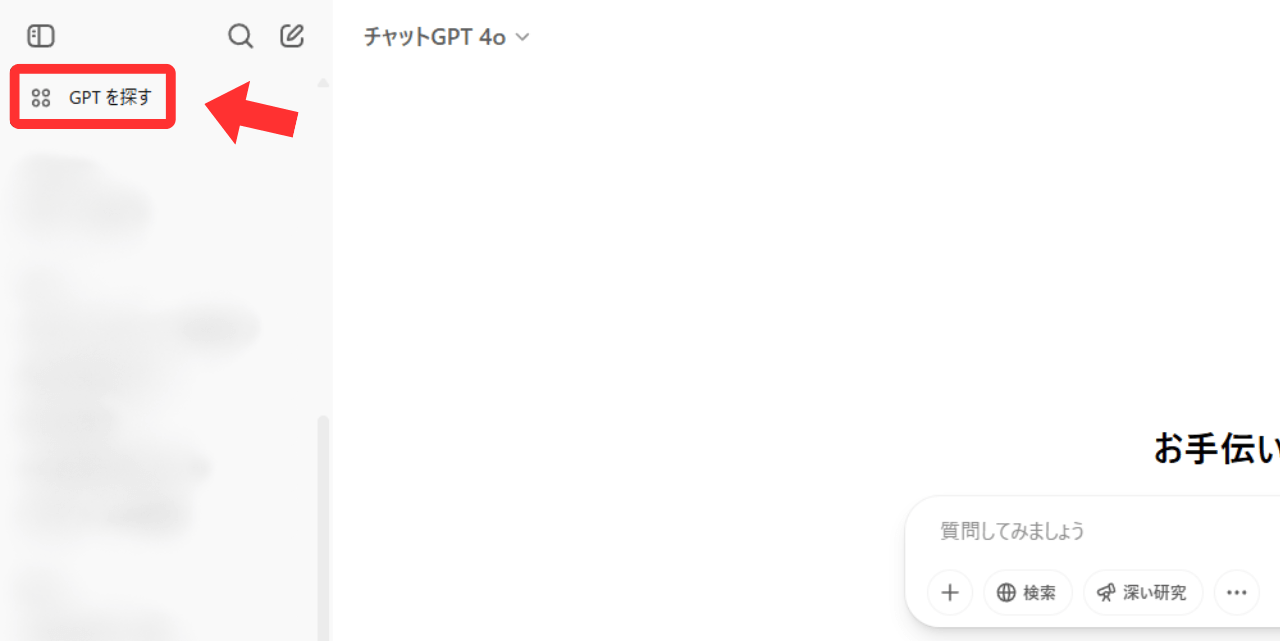Select the 深い研究 chip
This screenshot has width=1280, height=641.
[1143, 593]
